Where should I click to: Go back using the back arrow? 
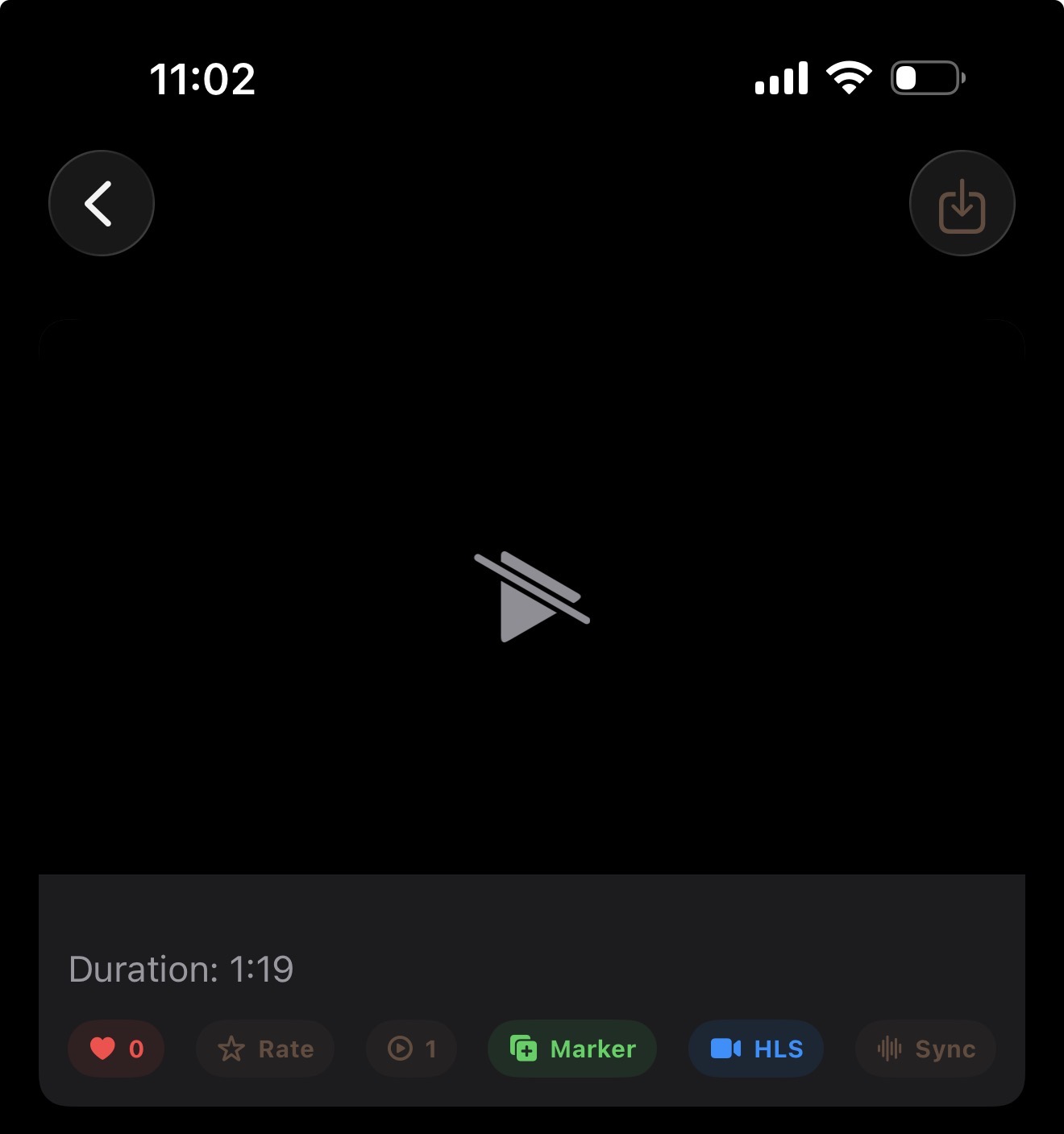[x=102, y=203]
